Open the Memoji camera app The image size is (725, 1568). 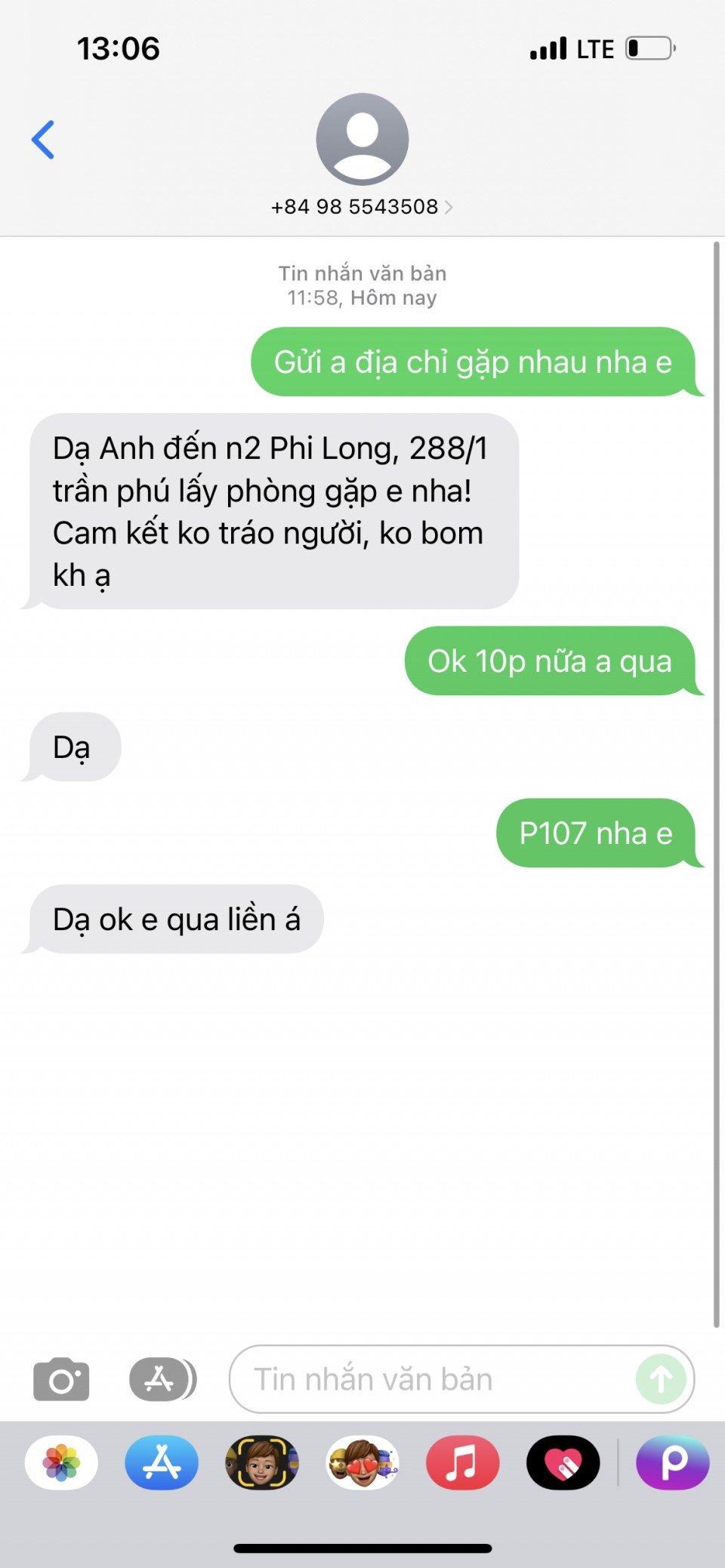click(262, 1462)
